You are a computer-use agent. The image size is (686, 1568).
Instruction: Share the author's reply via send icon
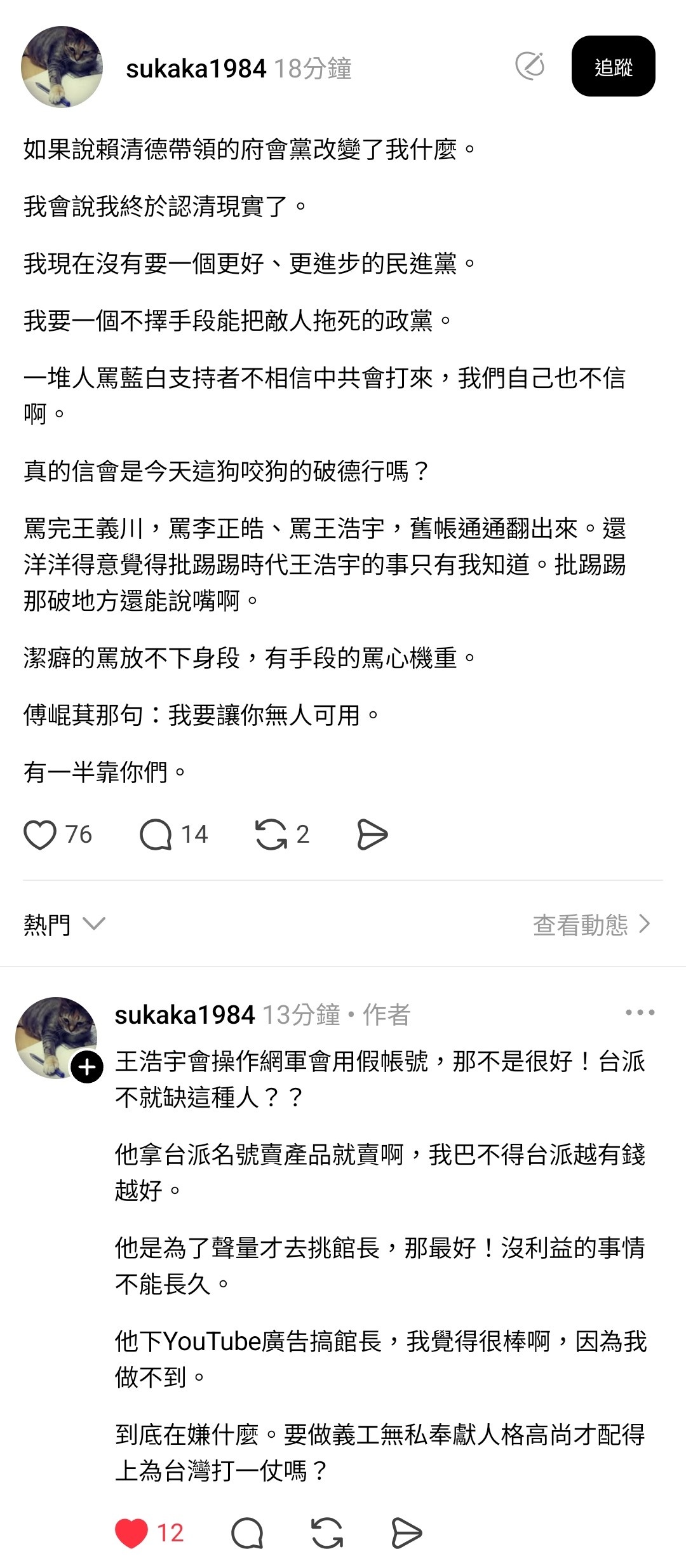click(407, 1533)
